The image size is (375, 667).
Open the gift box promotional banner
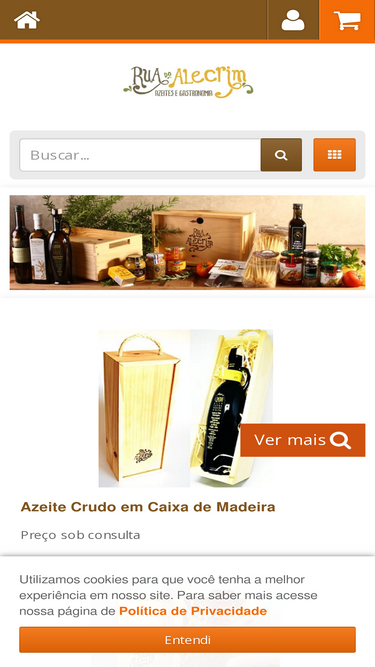pos(188,242)
